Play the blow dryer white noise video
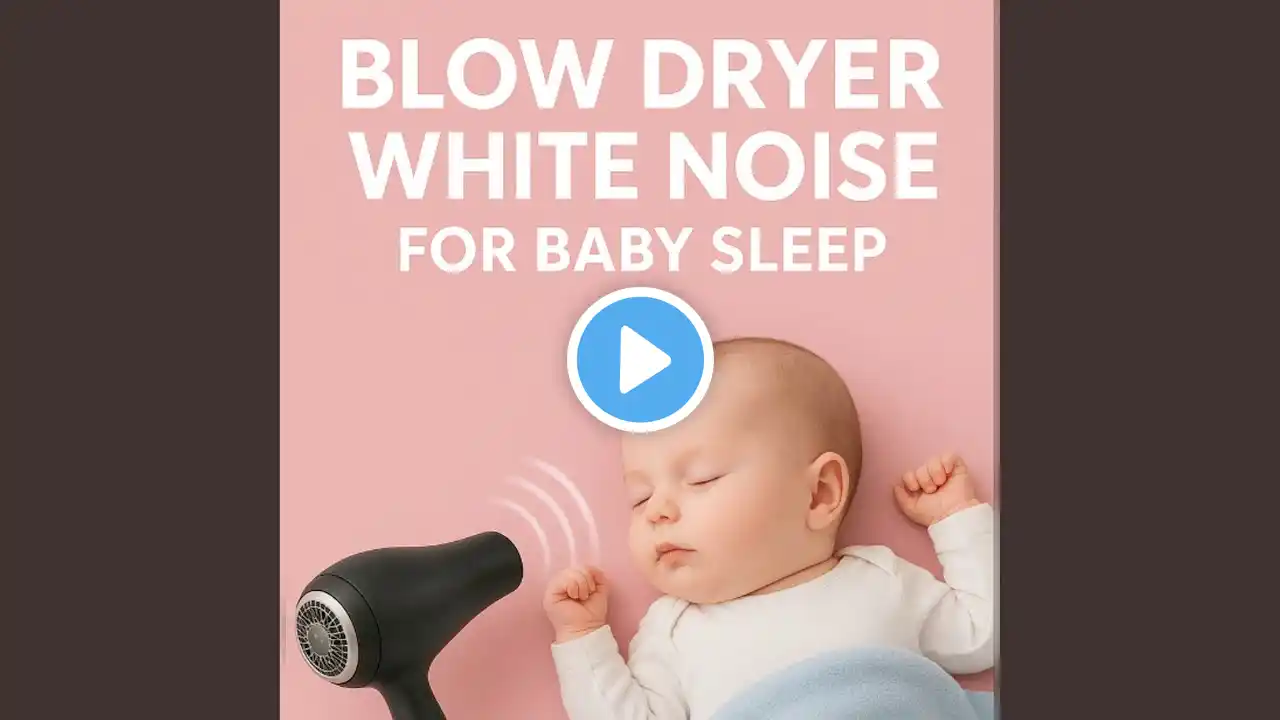This screenshot has height=720, width=1280. (640, 359)
